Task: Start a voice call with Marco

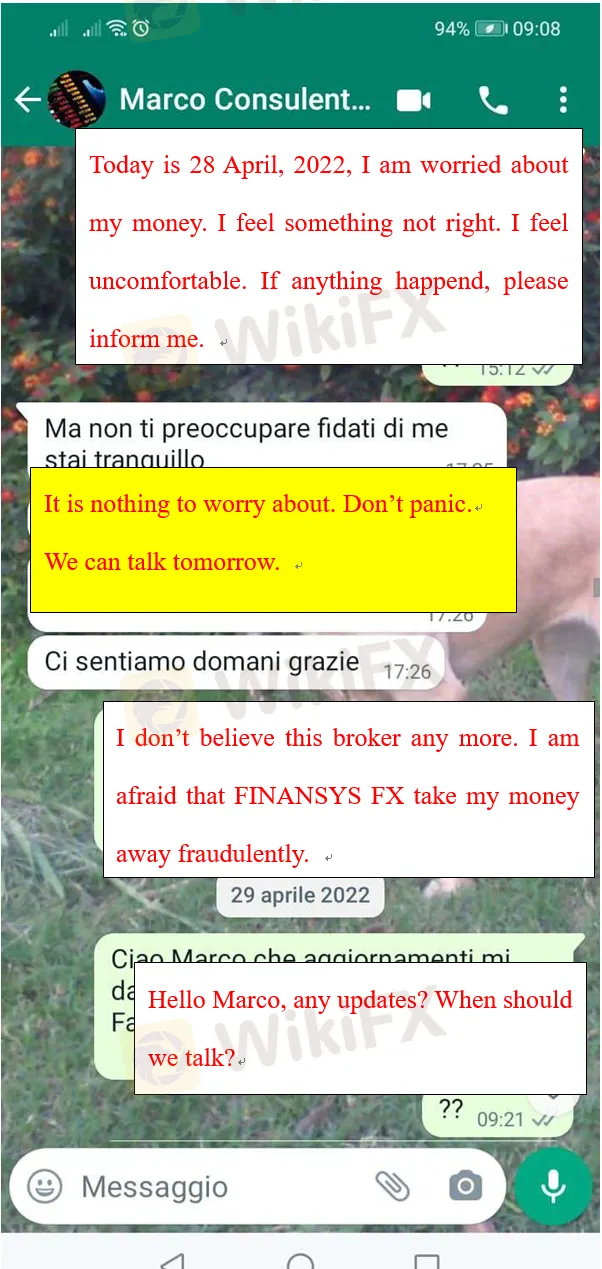Action: (493, 100)
